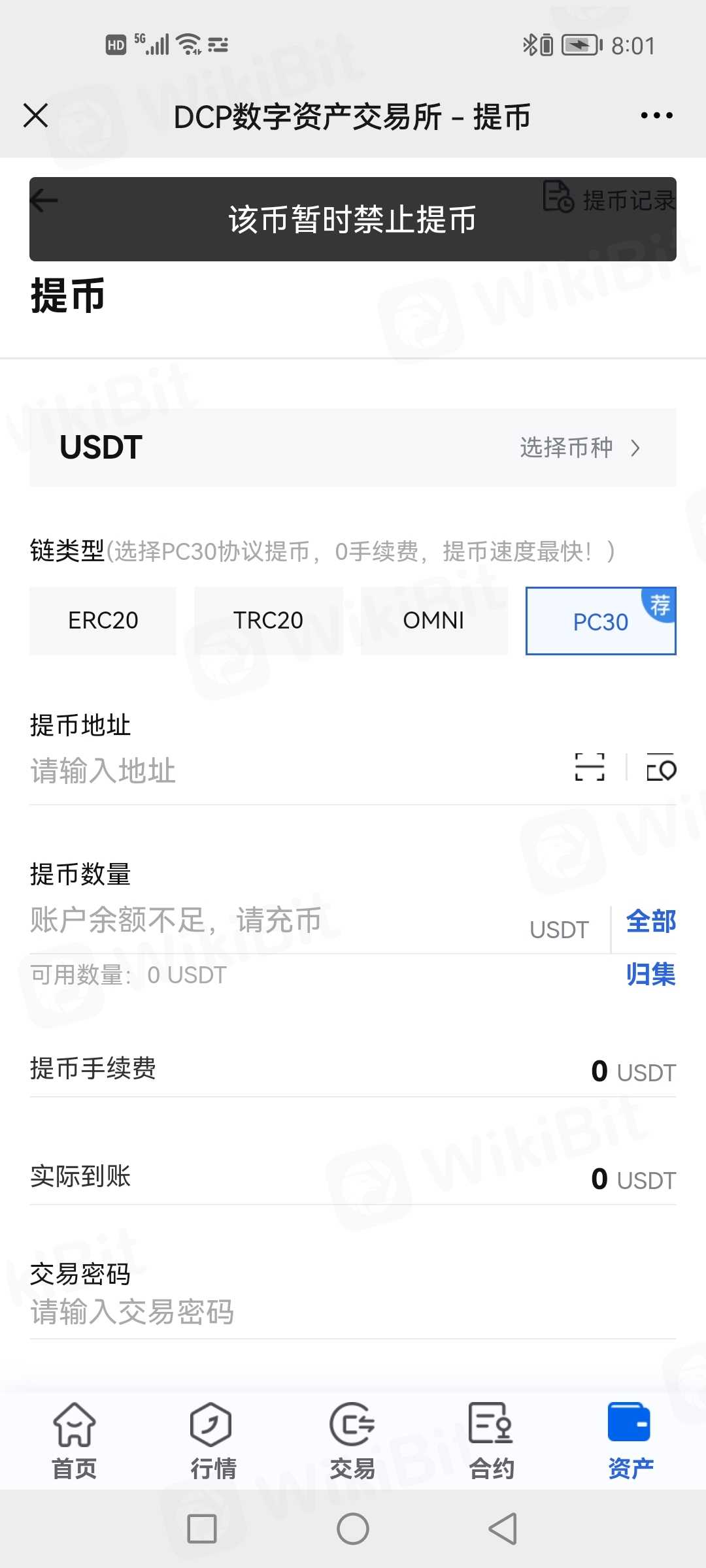Image resolution: width=706 pixels, height=1568 pixels.
Task: Select the OMNI chain type
Action: pyautogui.click(x=433, y=621)
